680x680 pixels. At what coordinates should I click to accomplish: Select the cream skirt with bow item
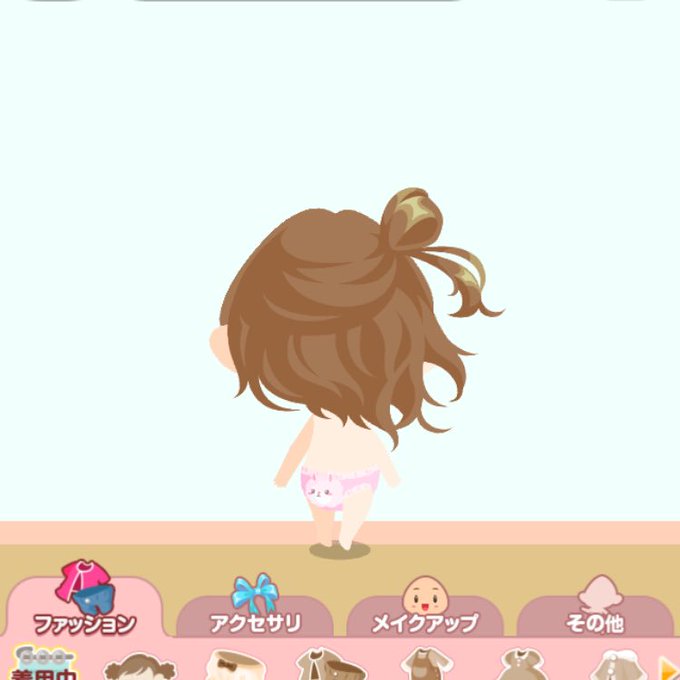pos(236,665)
